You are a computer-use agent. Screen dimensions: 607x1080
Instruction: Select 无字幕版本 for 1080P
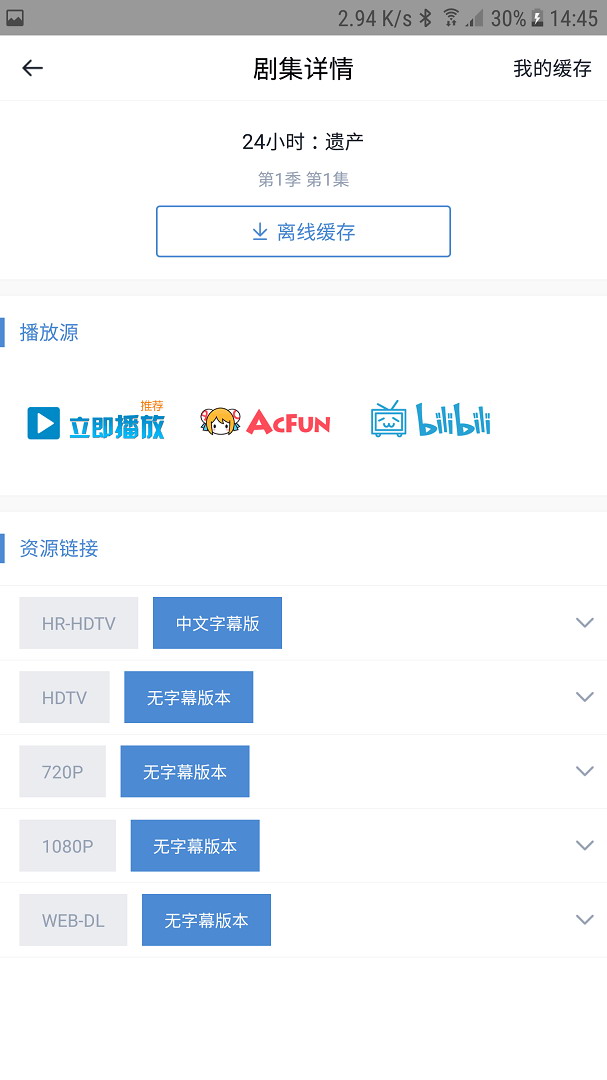[195, 846]
